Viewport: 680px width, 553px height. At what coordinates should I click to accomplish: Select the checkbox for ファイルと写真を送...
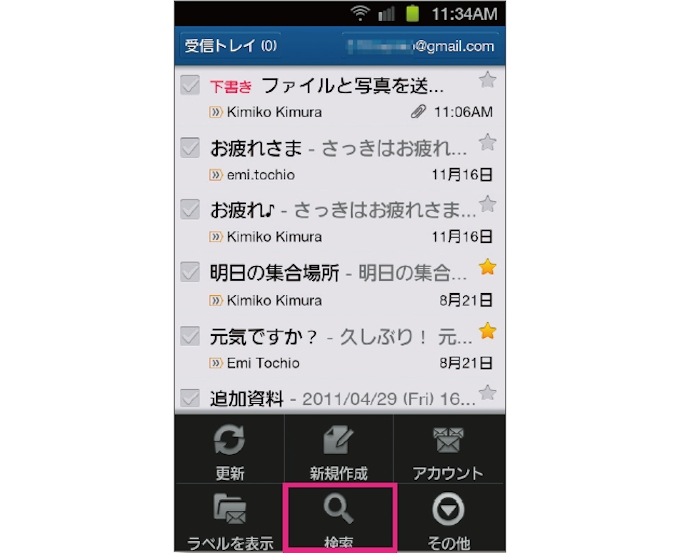click(x=190, y=86)
